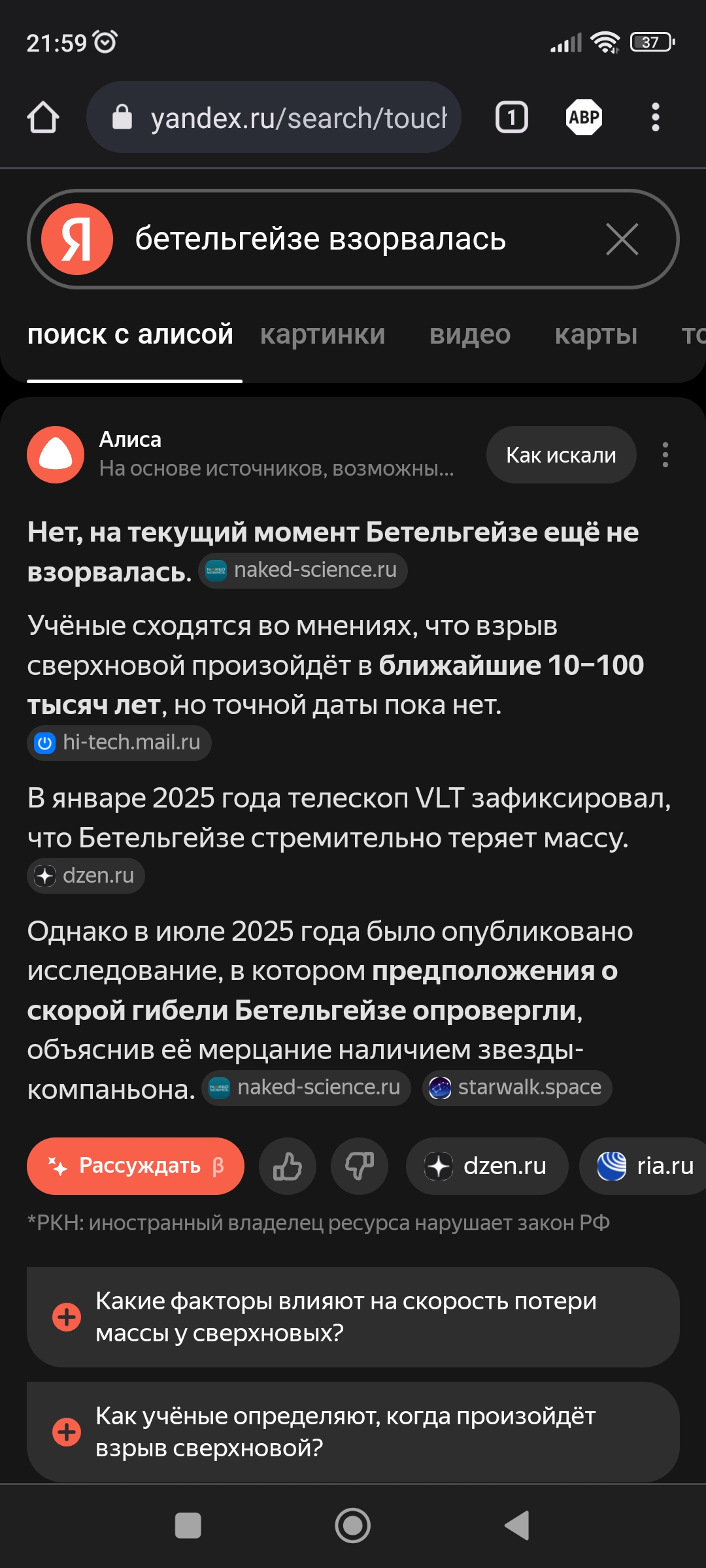
Task: Switch to the картинки tab
Action: [323, 335]
